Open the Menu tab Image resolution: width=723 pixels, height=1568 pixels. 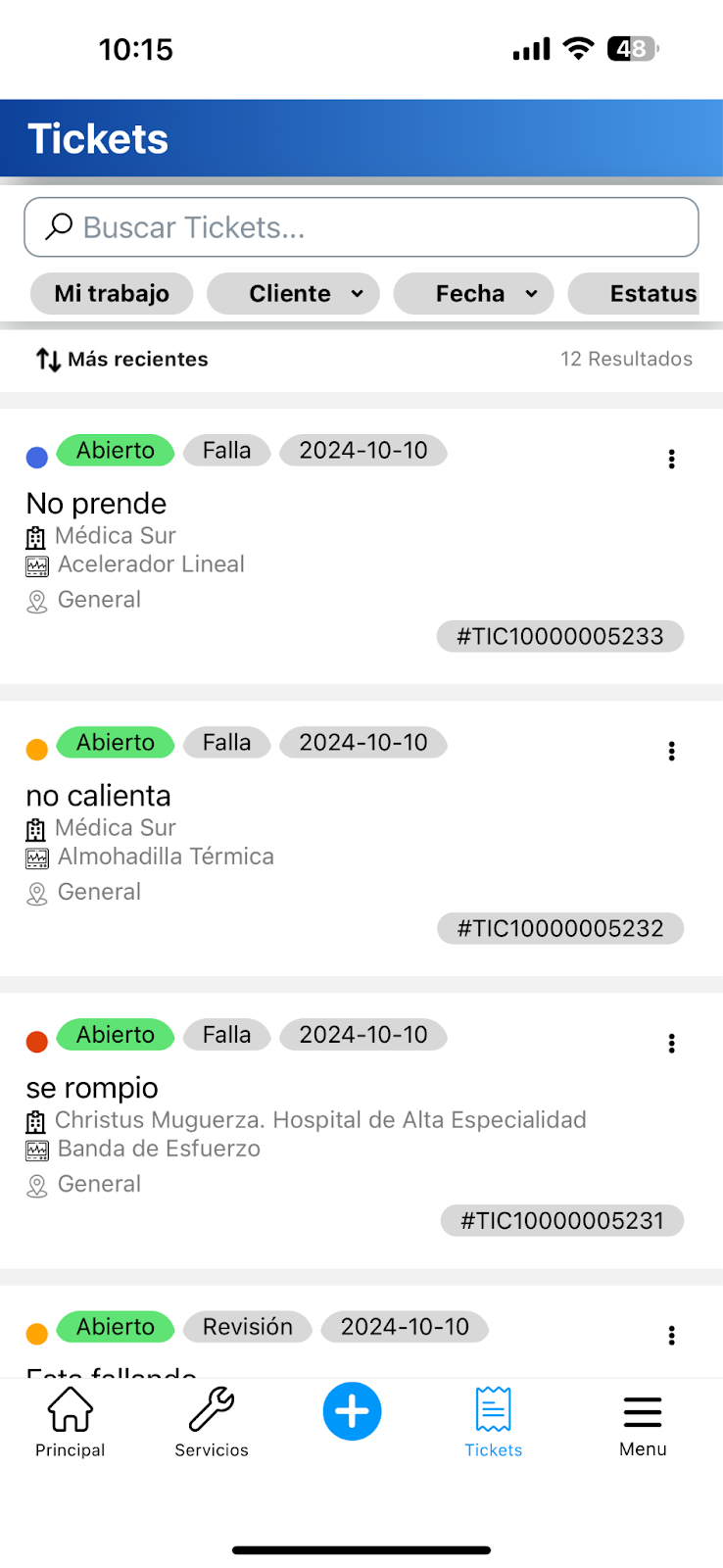[x=643, y=1422]
